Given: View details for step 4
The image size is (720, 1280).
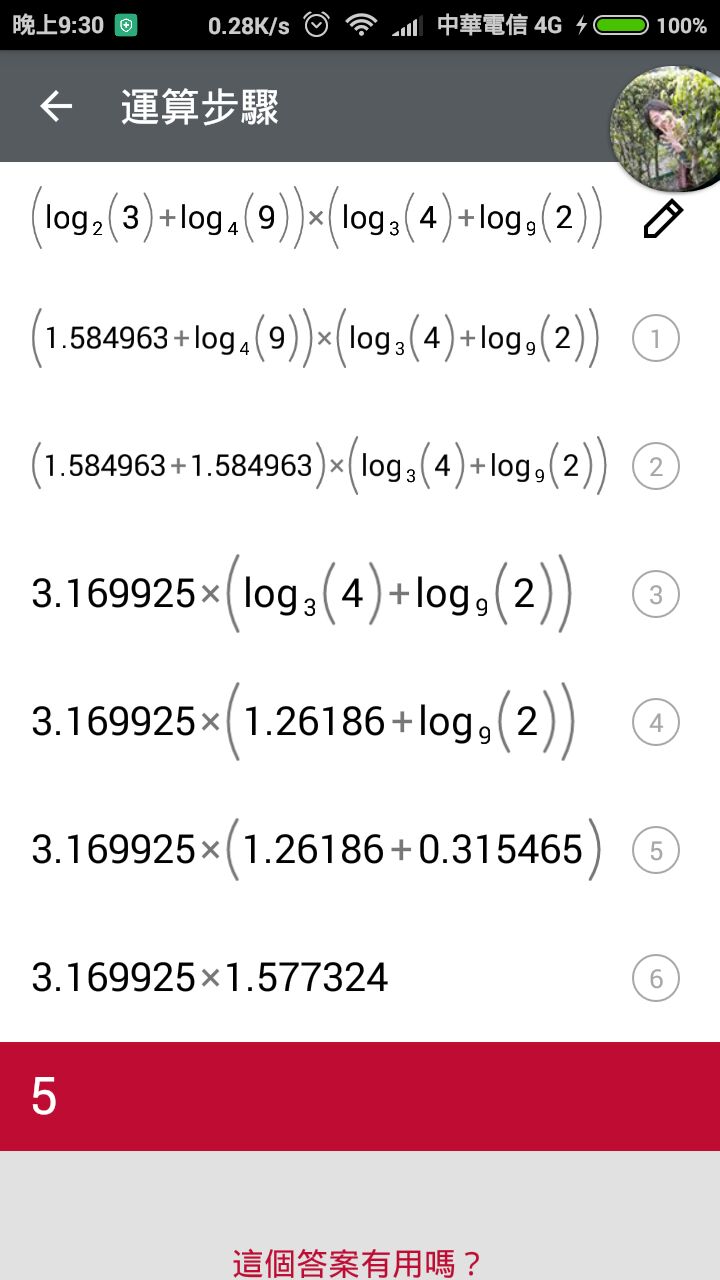Looking at the screenshot, I should coord(656,723).
